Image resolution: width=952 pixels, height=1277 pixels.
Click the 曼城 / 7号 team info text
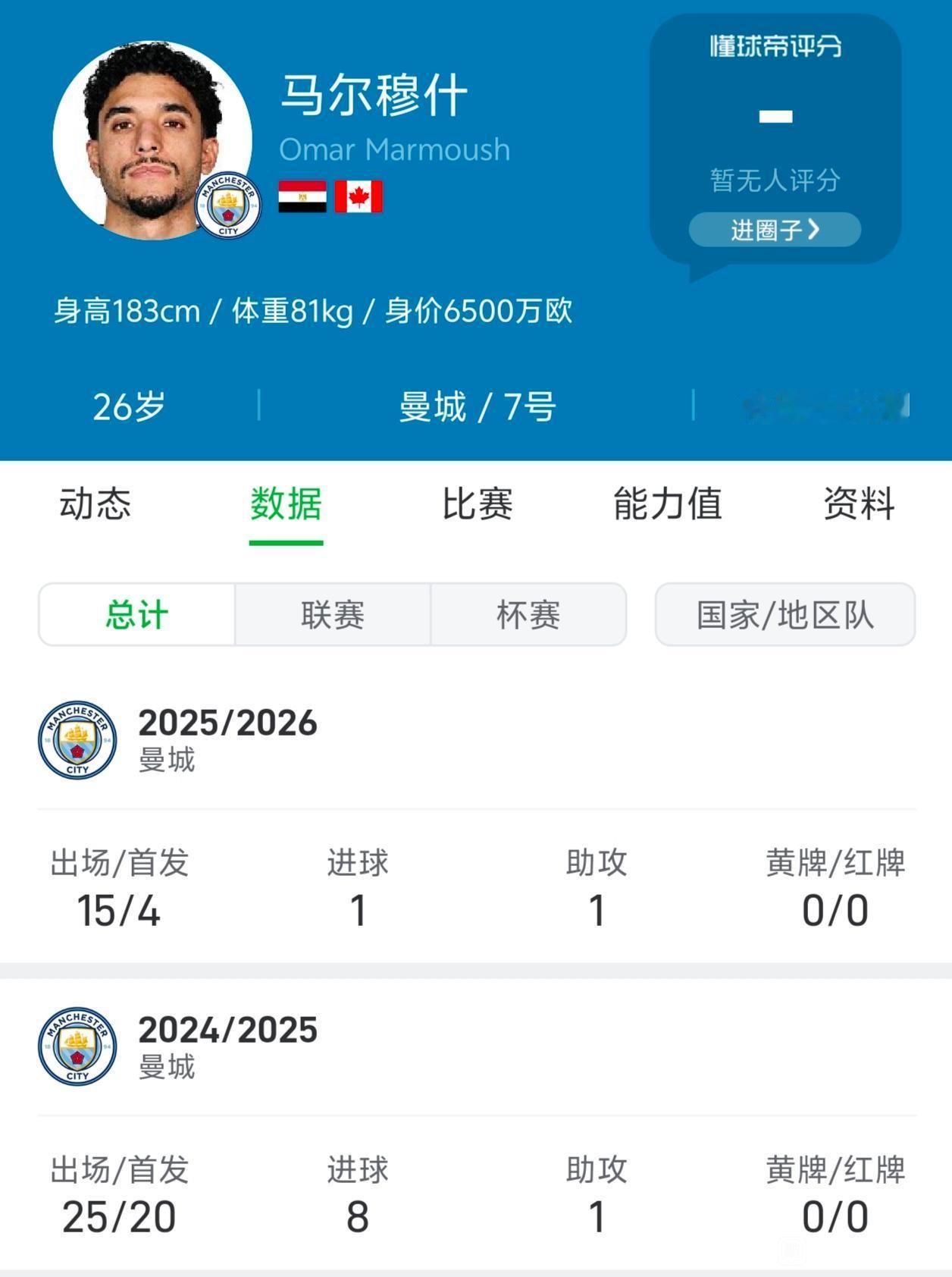(477, 406)
